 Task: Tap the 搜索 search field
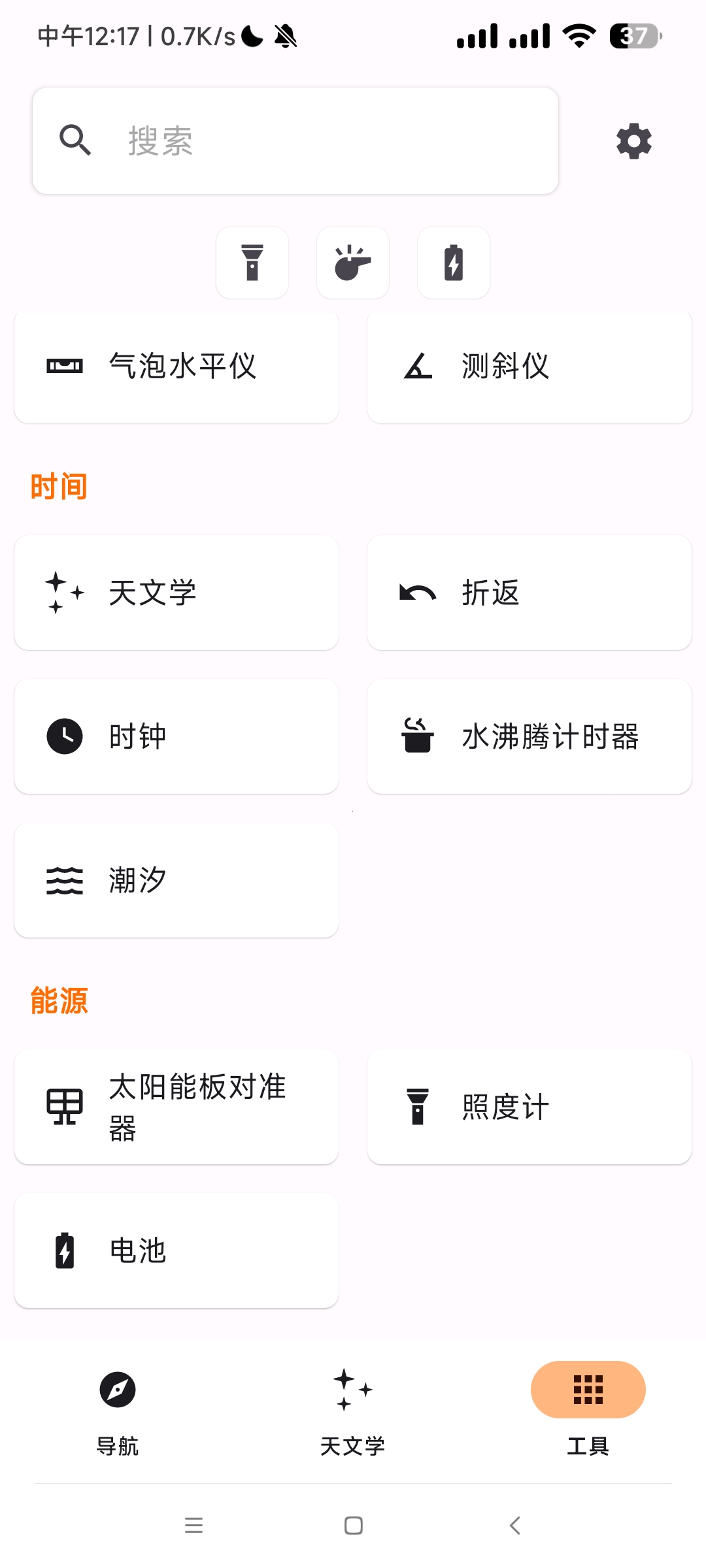(294, 140)
